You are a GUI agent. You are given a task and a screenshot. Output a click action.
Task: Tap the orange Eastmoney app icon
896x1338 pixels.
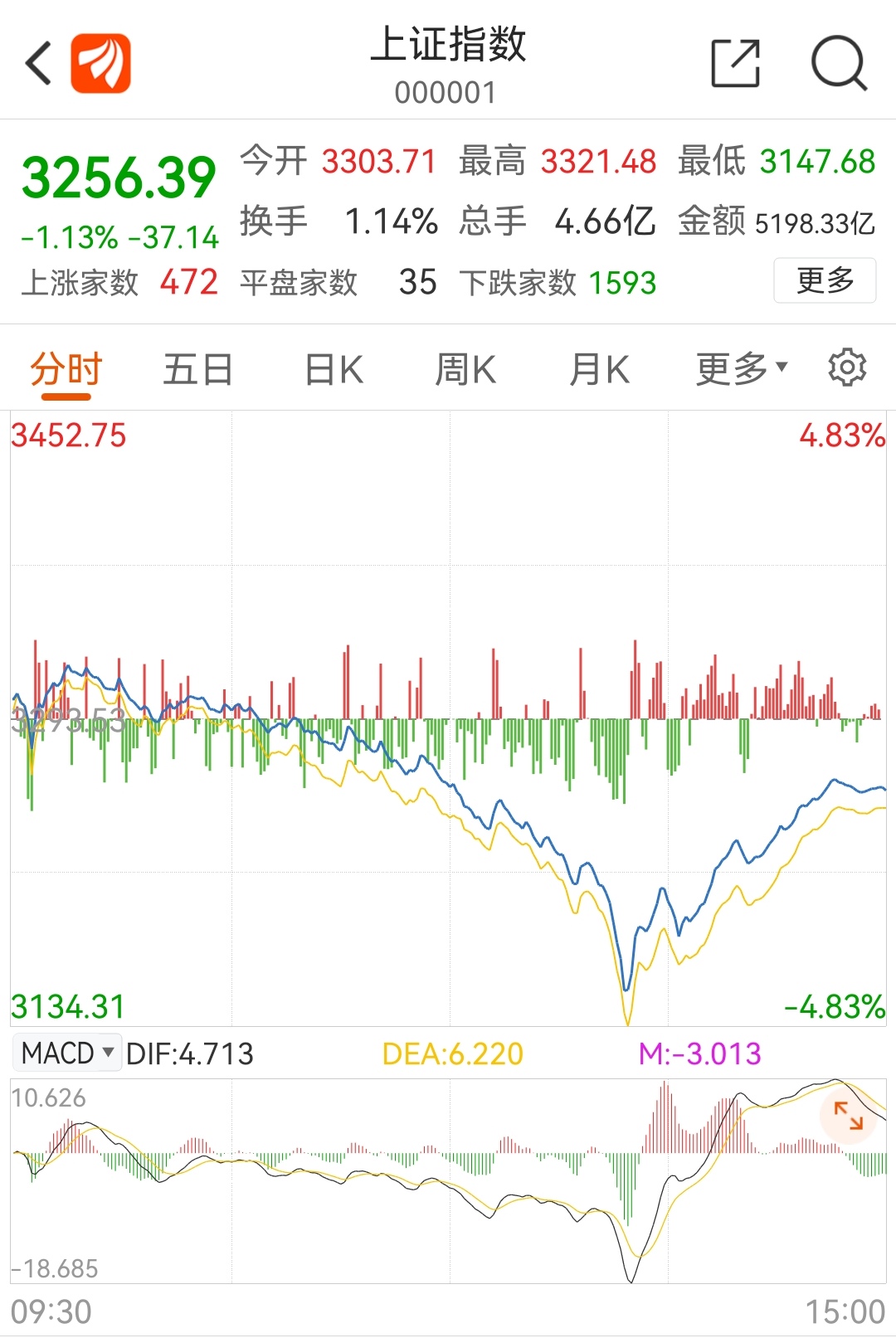coord(100,63)
